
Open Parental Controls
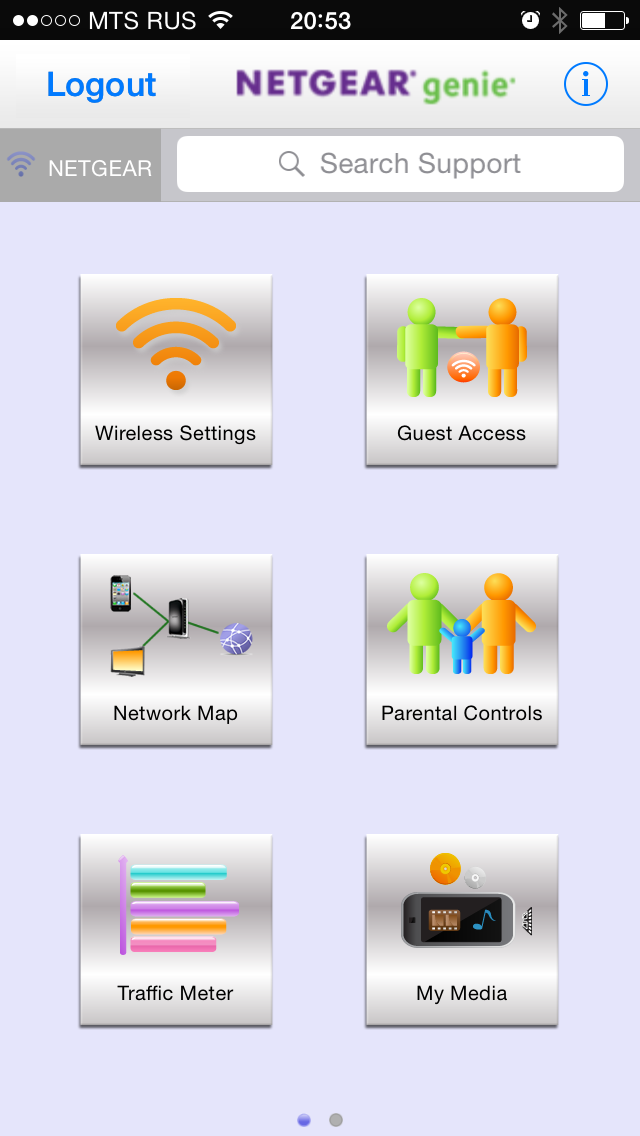click(x=461, y=650)
